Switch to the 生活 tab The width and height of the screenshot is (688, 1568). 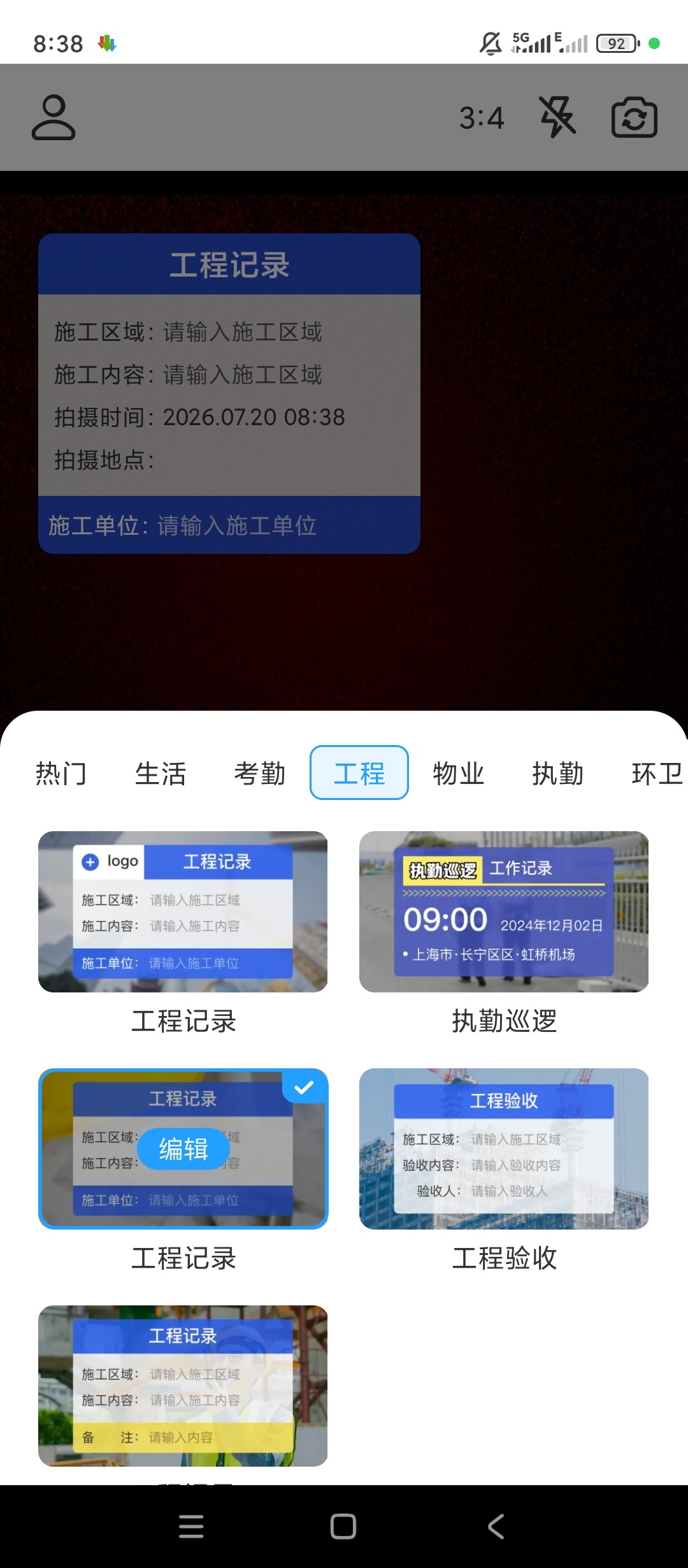(x=161, y=773)
